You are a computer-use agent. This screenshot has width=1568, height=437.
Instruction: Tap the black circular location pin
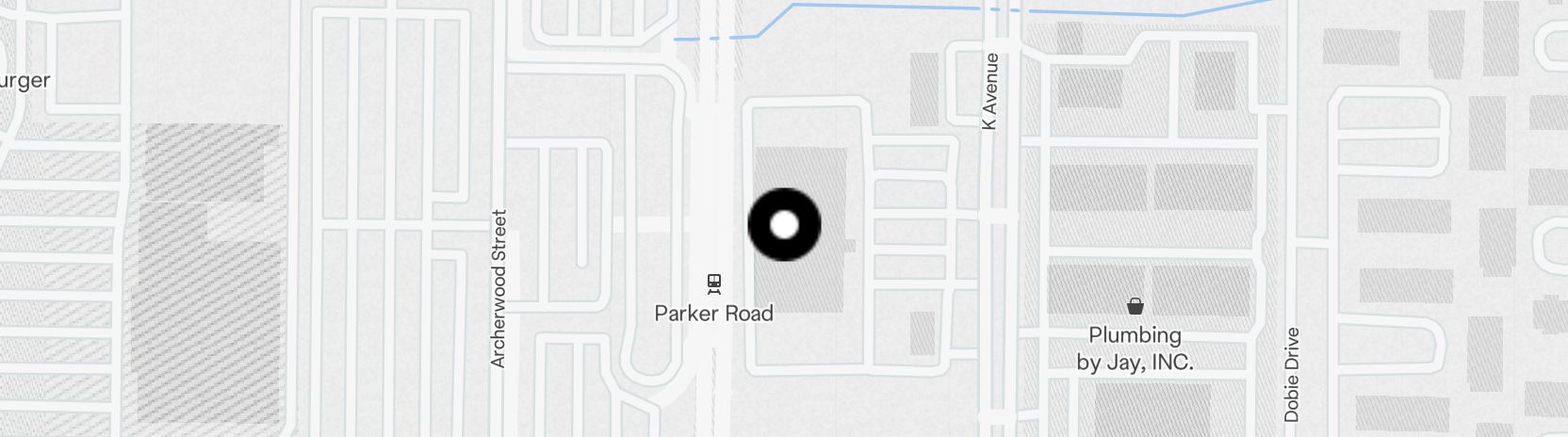point(784,225)
